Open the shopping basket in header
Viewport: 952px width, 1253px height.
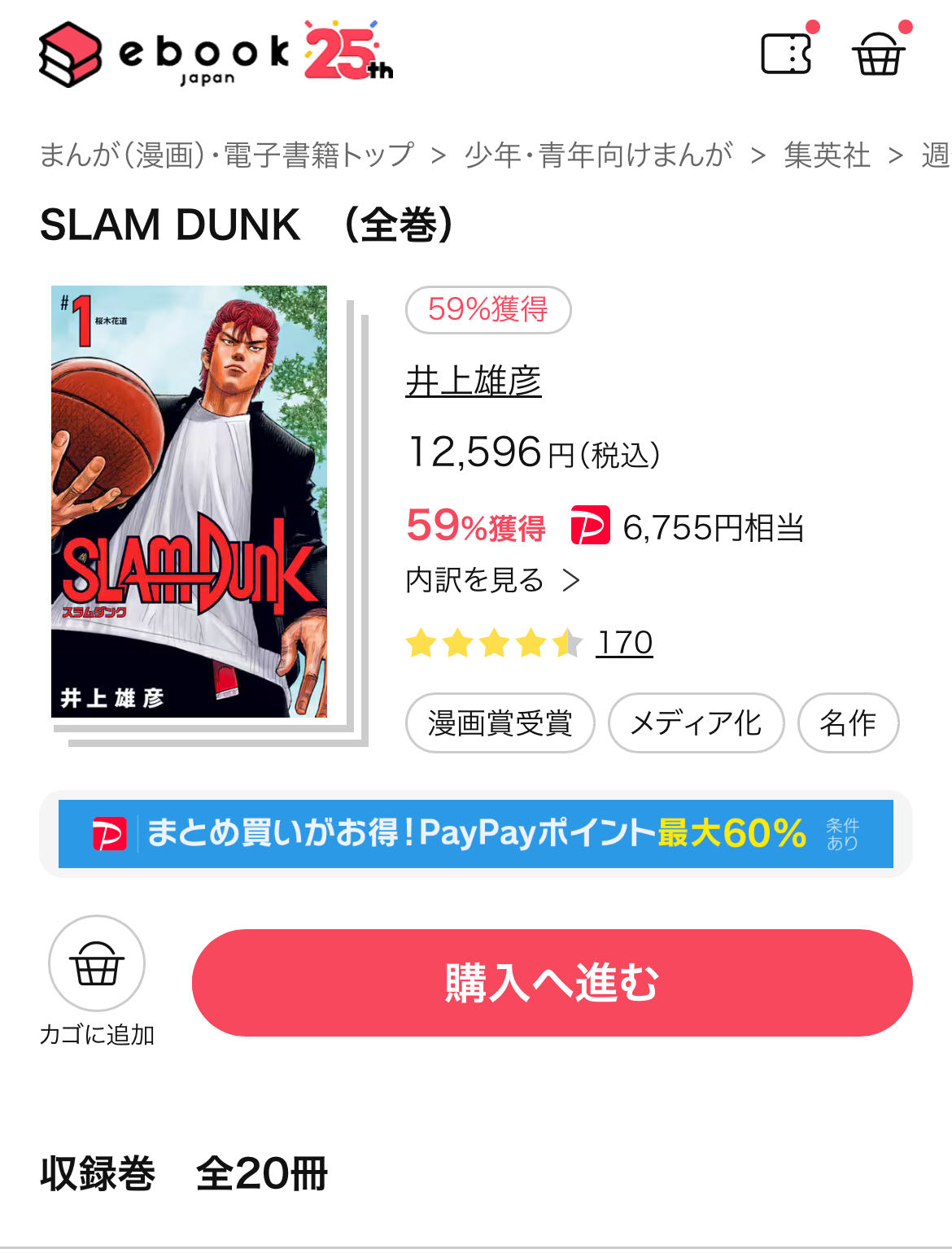click(878, 55)
